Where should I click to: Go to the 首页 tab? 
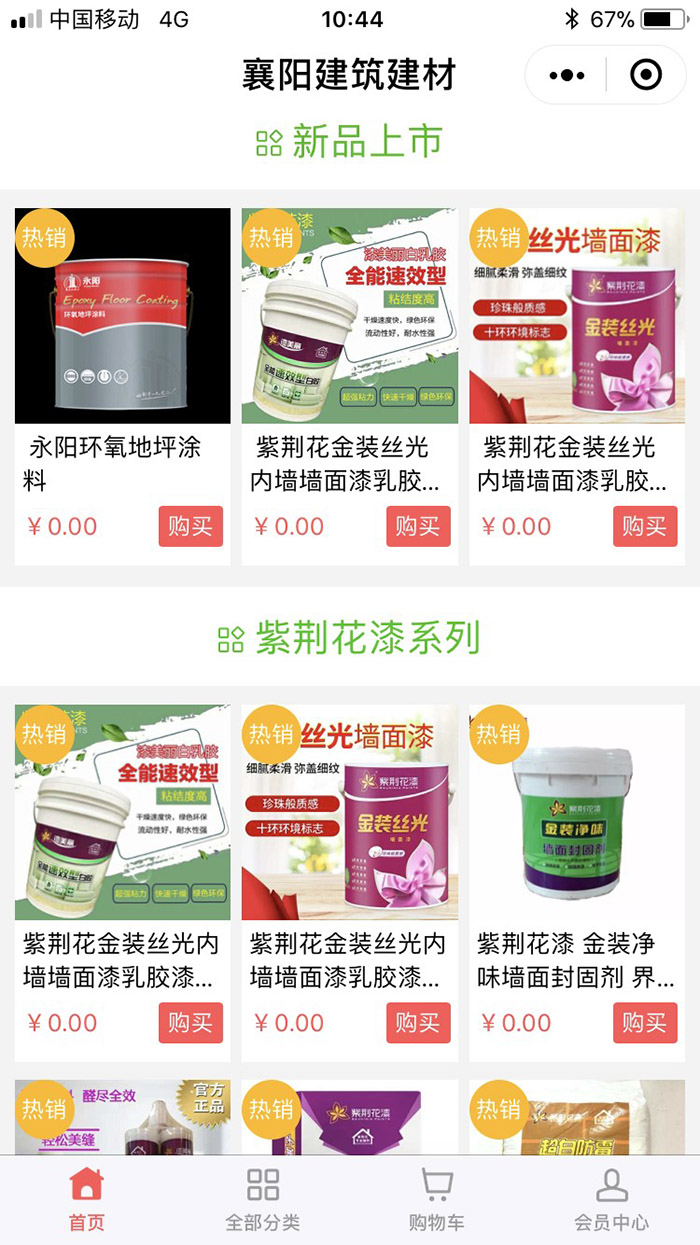pyautogui.click(x=86, y=1200)
